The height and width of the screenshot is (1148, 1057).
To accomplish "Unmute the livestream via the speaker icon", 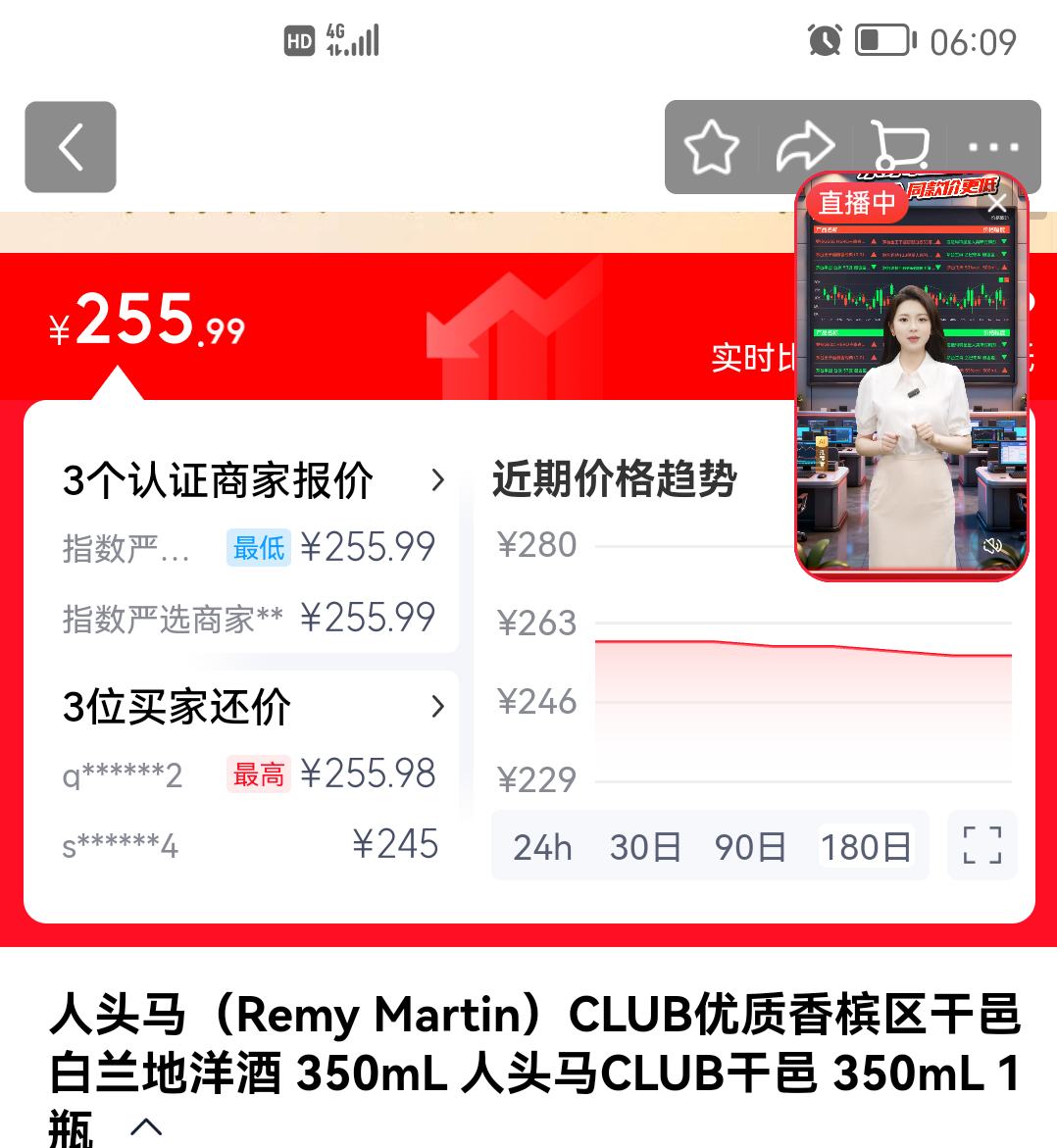I will 995,545.
